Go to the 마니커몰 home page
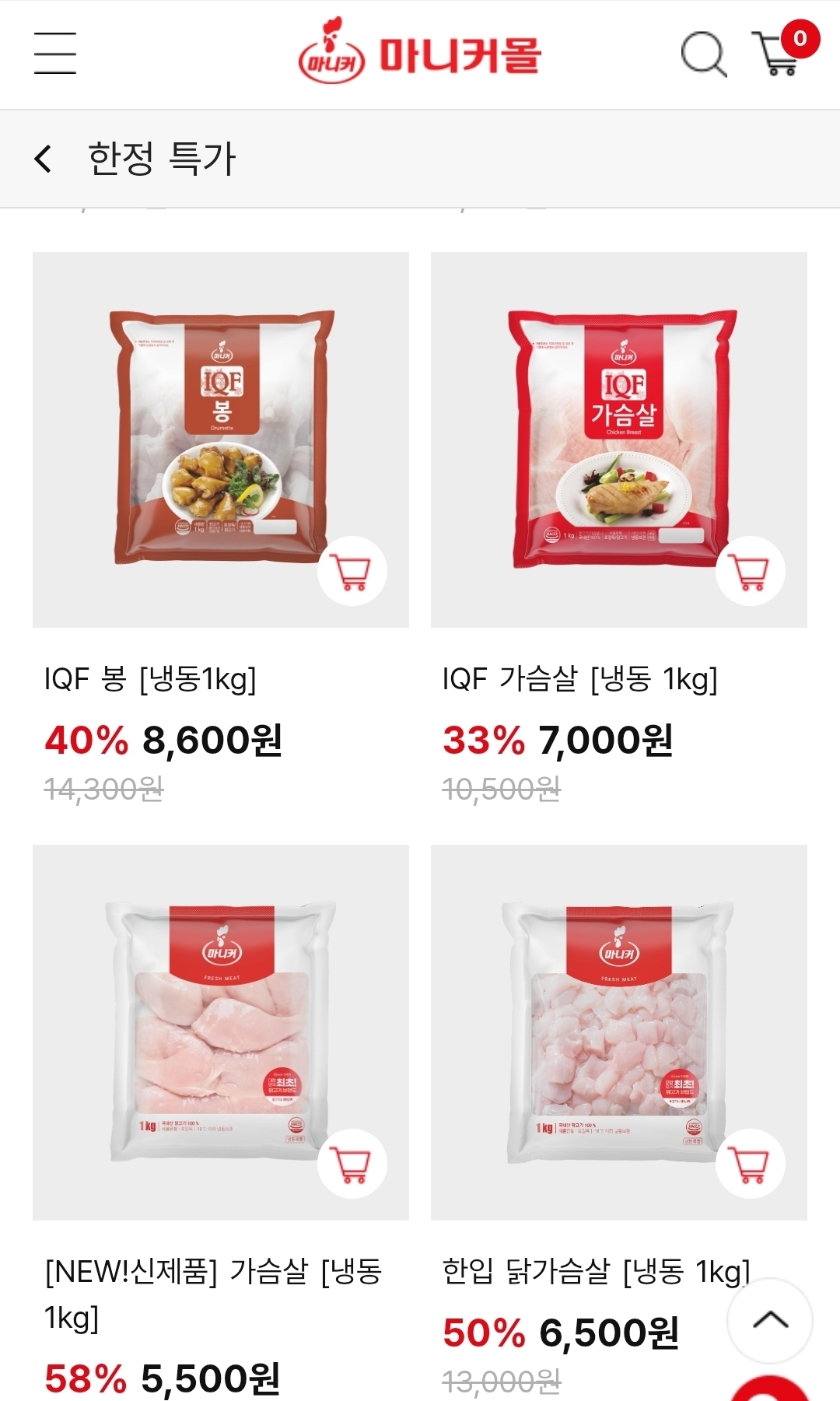 [x=420, y=54]
